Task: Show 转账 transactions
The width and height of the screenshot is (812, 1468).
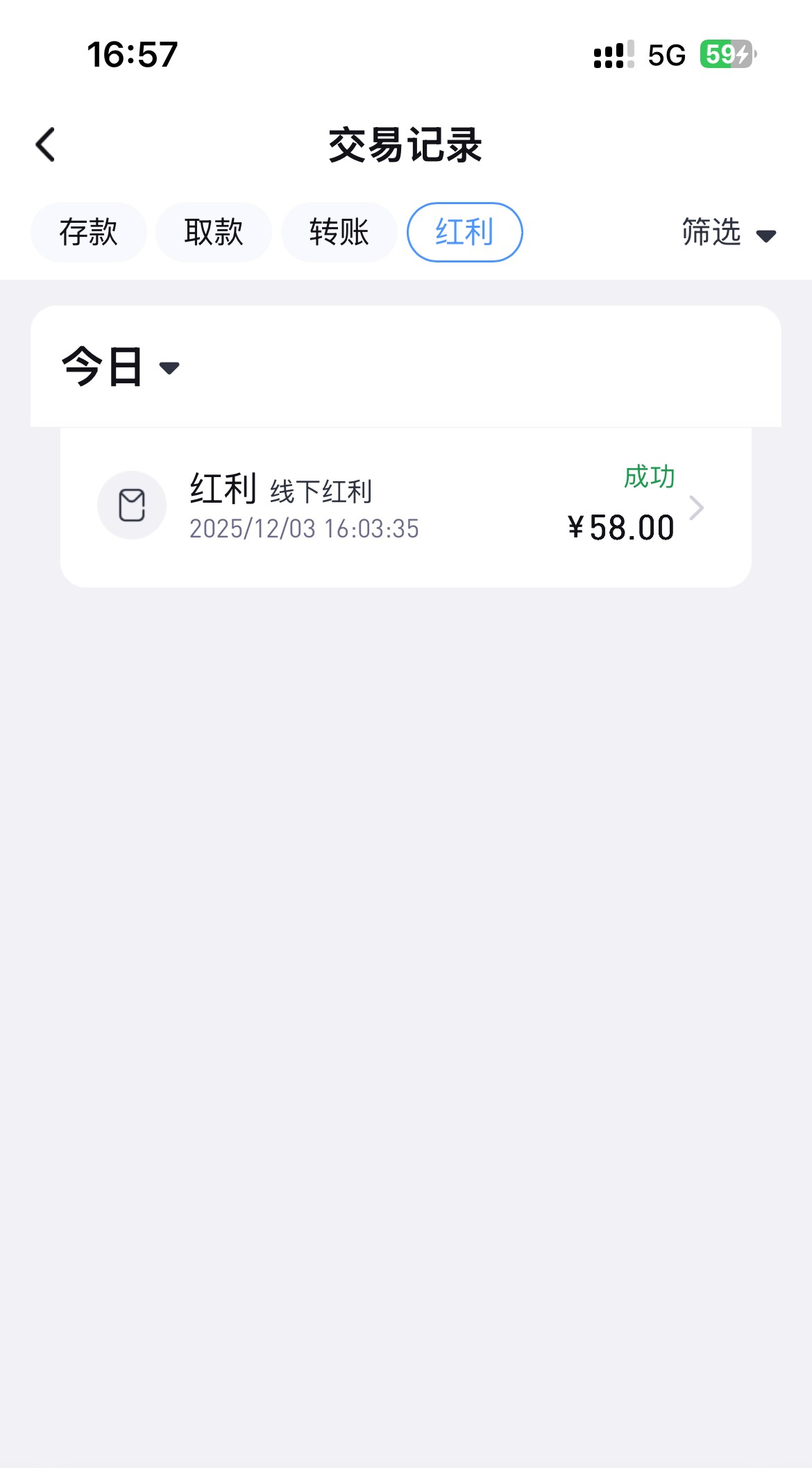Action: pos(339,232)
